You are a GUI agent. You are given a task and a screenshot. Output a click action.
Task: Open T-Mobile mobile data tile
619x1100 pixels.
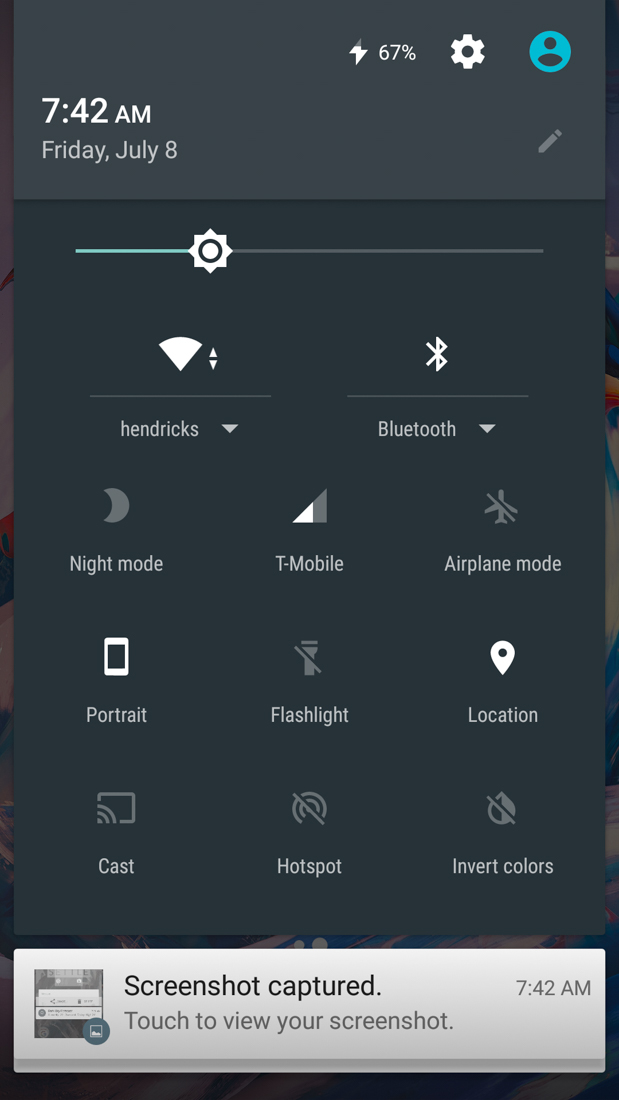(309, 528)
